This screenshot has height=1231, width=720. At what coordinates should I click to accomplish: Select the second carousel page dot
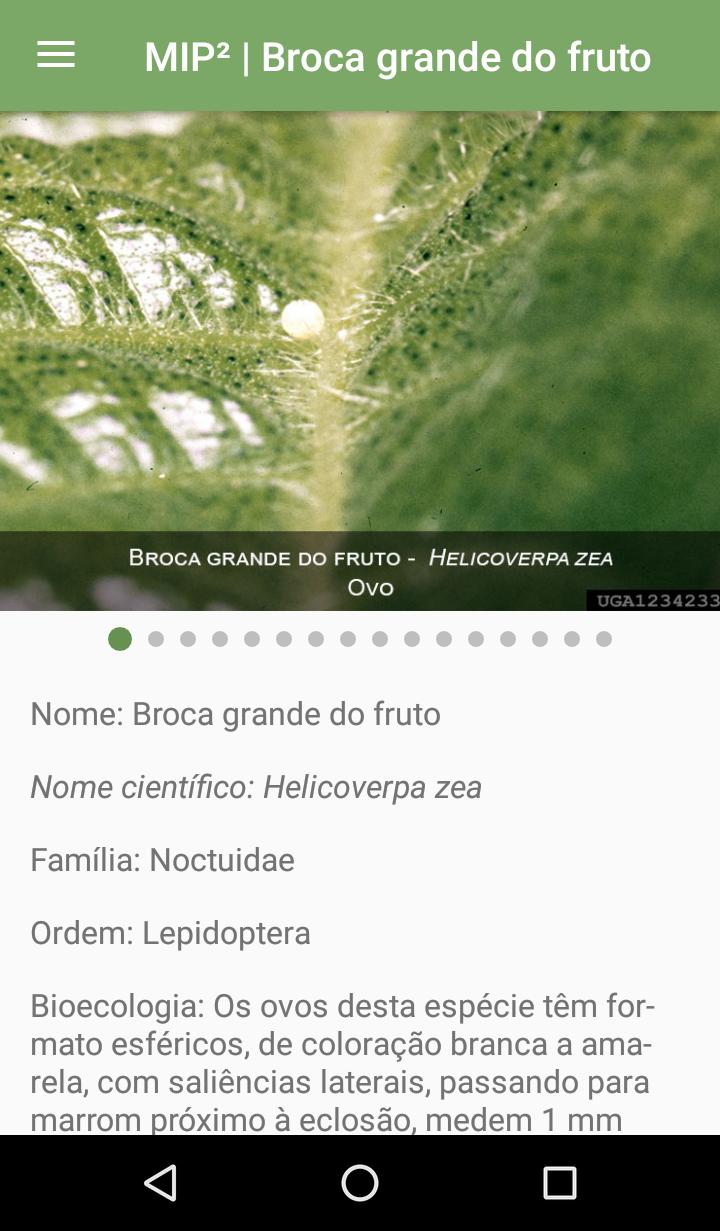pyautogui.click(x=152, y=639)
